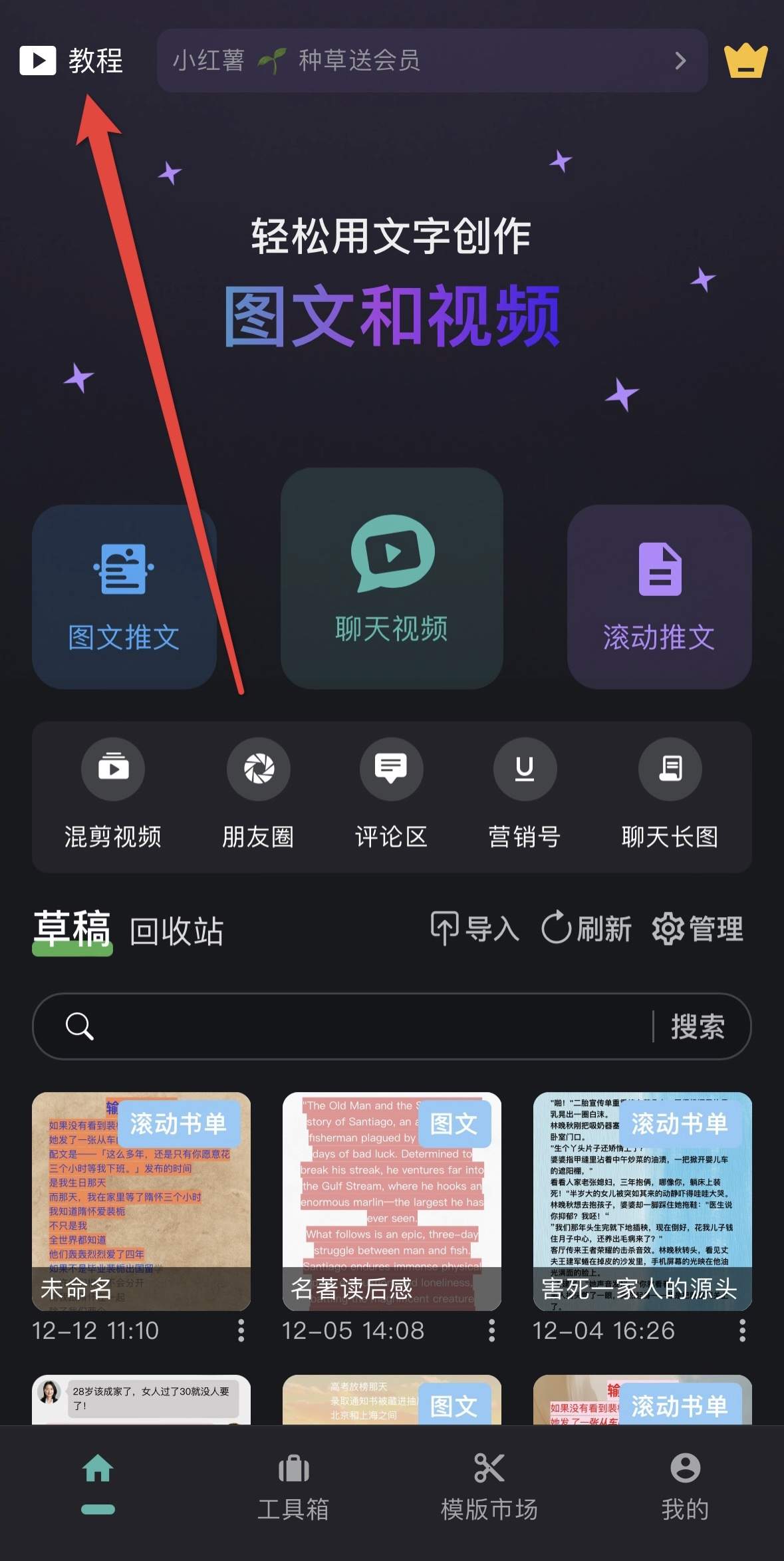Select the 混剪视频 tool

point(112,793)
